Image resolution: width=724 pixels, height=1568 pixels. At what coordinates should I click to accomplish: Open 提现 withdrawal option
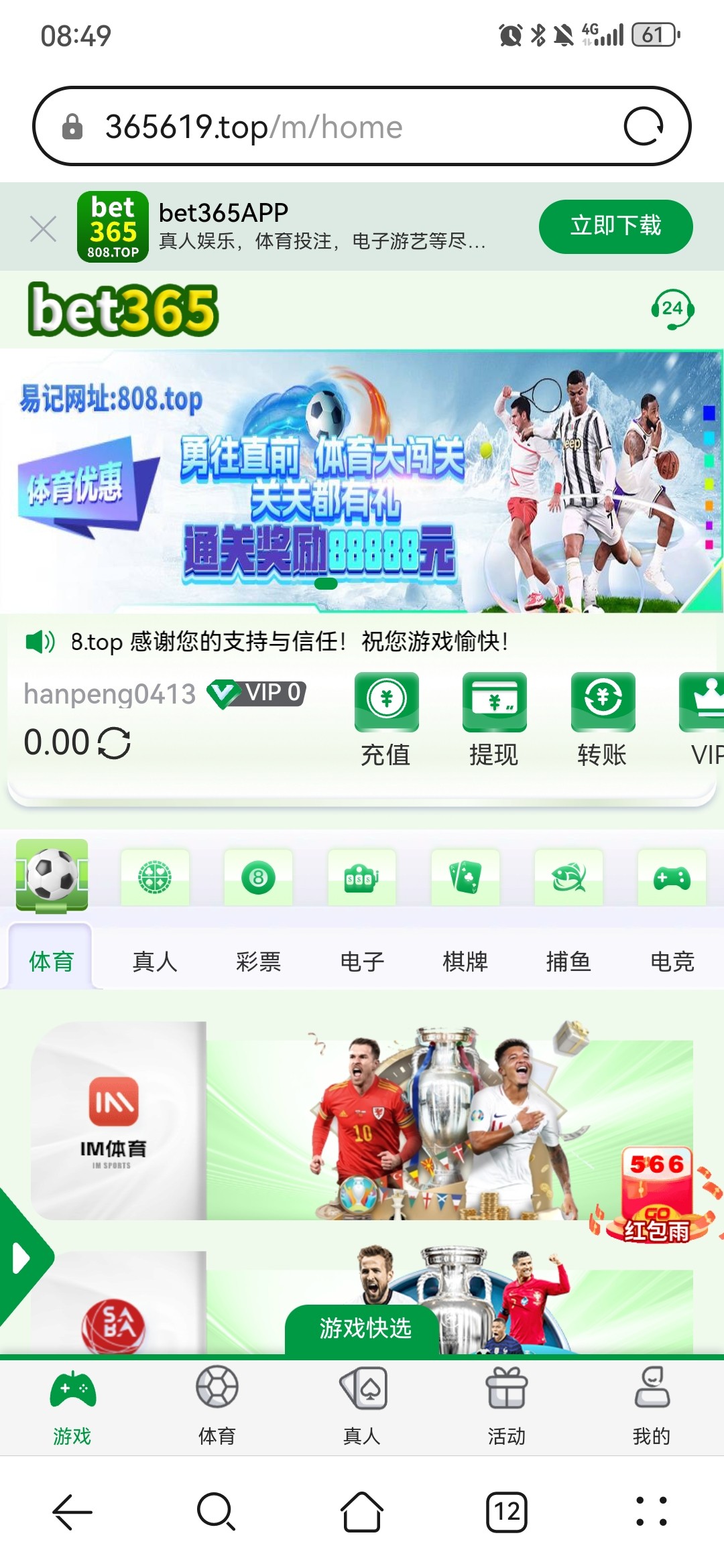(494, 720)
